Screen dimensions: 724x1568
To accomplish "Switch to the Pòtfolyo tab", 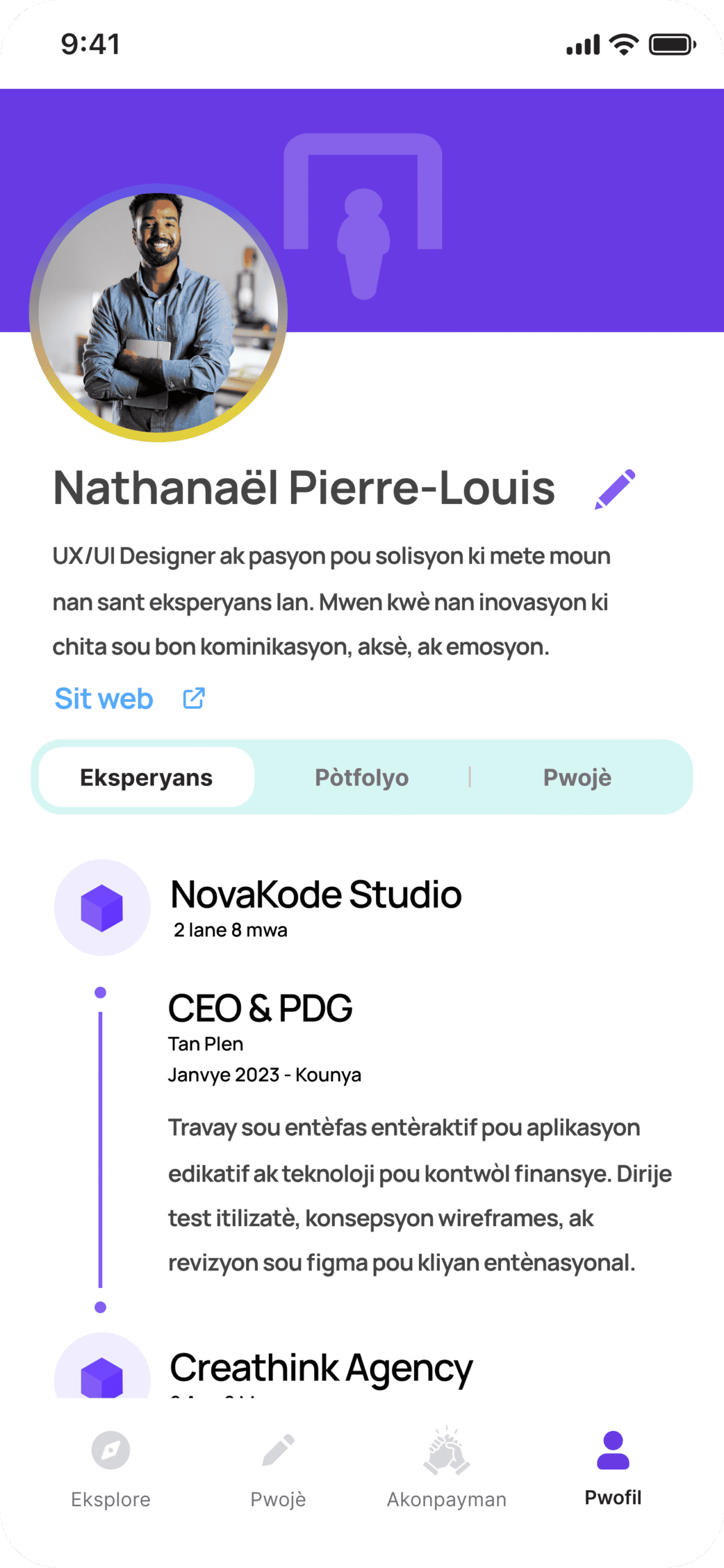I will pos(361,777).
